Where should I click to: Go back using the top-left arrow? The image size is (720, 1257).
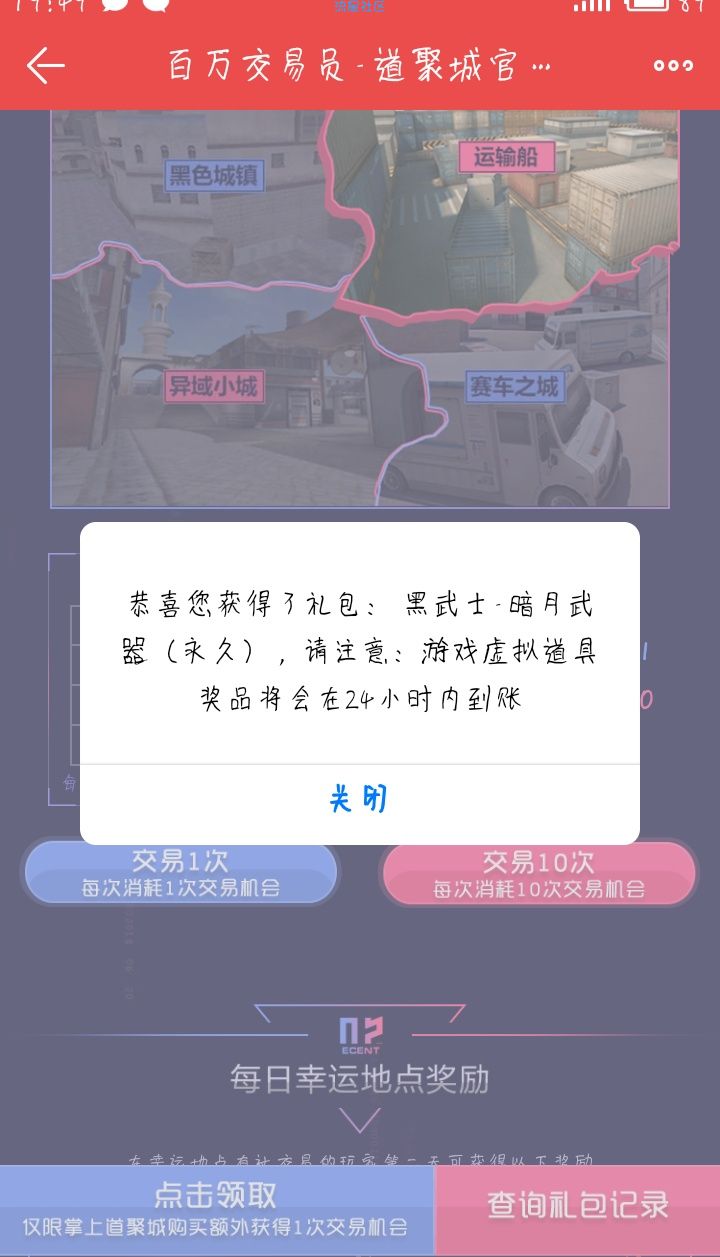tap(45, 66)
